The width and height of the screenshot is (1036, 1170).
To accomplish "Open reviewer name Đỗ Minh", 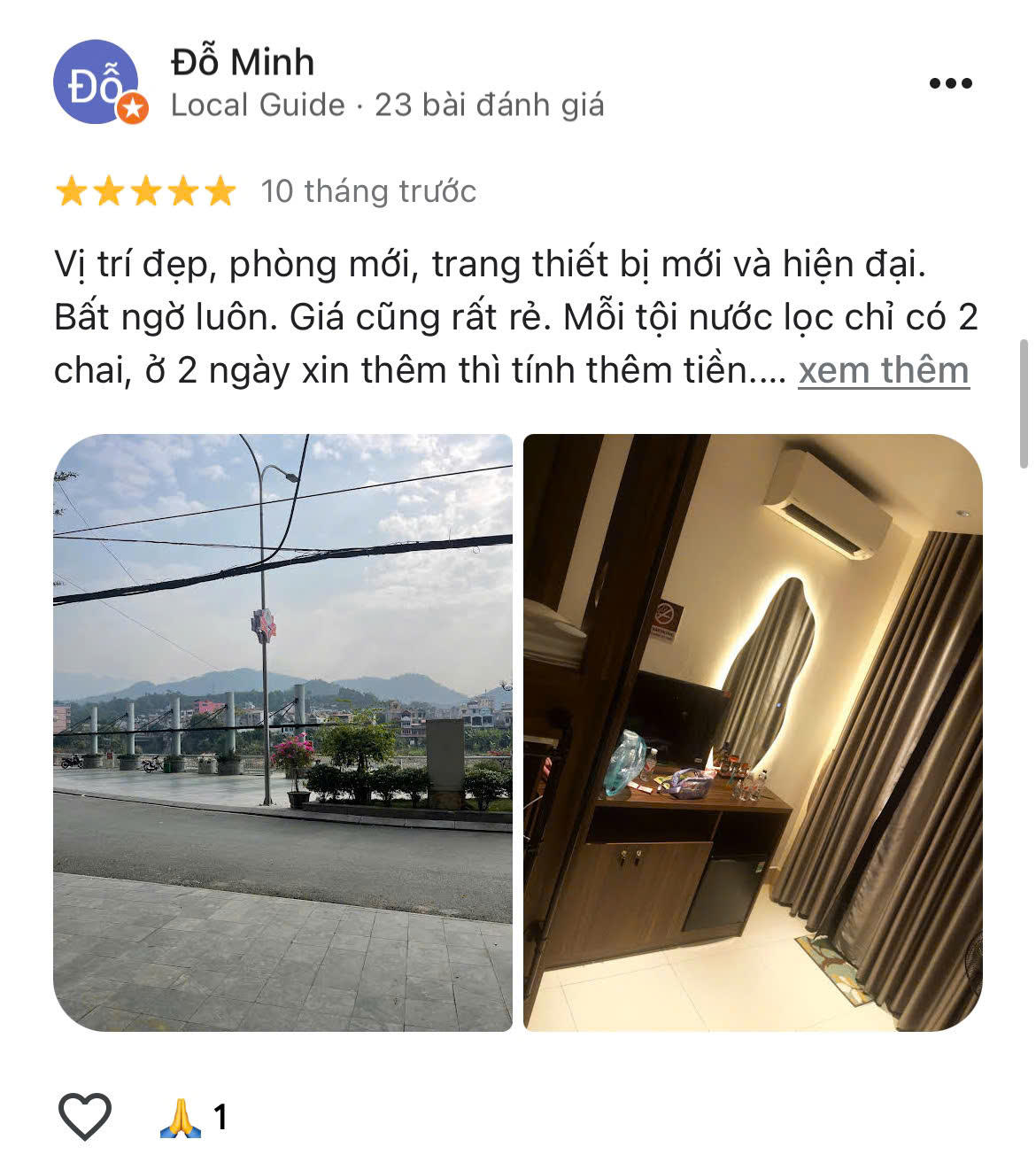I will (243, 62).
